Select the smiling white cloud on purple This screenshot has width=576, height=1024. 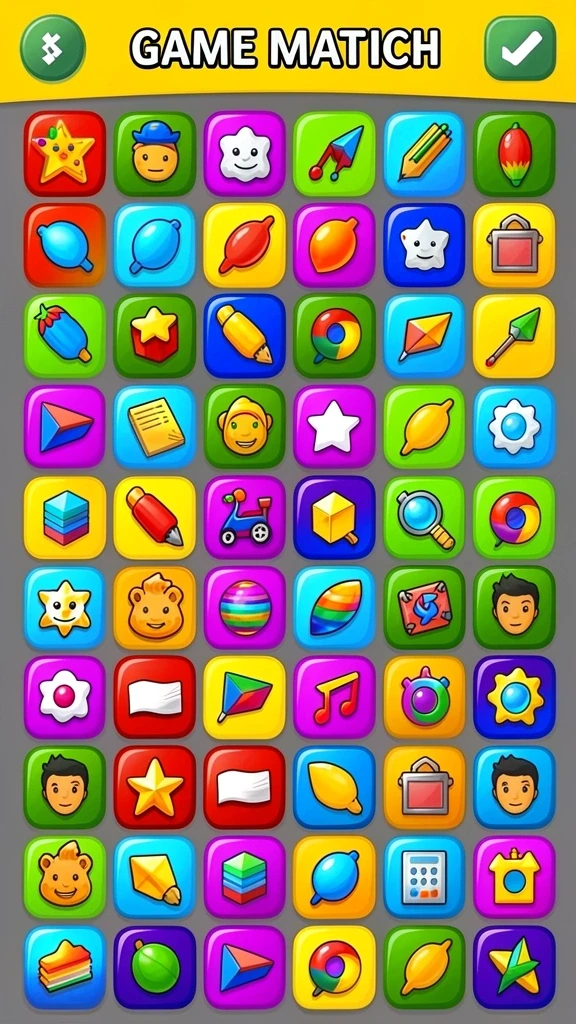coord(244,153)
